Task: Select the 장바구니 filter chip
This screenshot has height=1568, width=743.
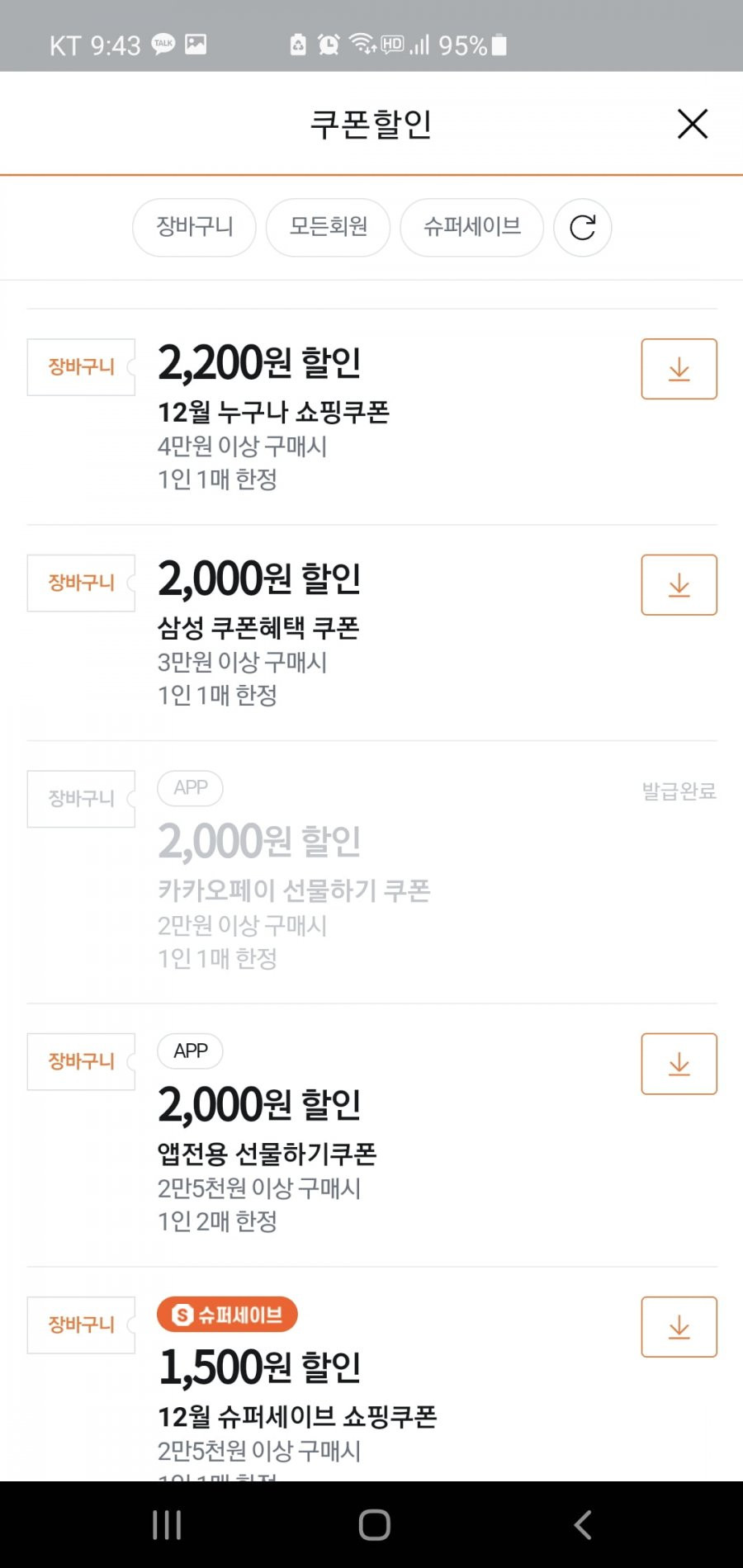Action: pos(195,227)
